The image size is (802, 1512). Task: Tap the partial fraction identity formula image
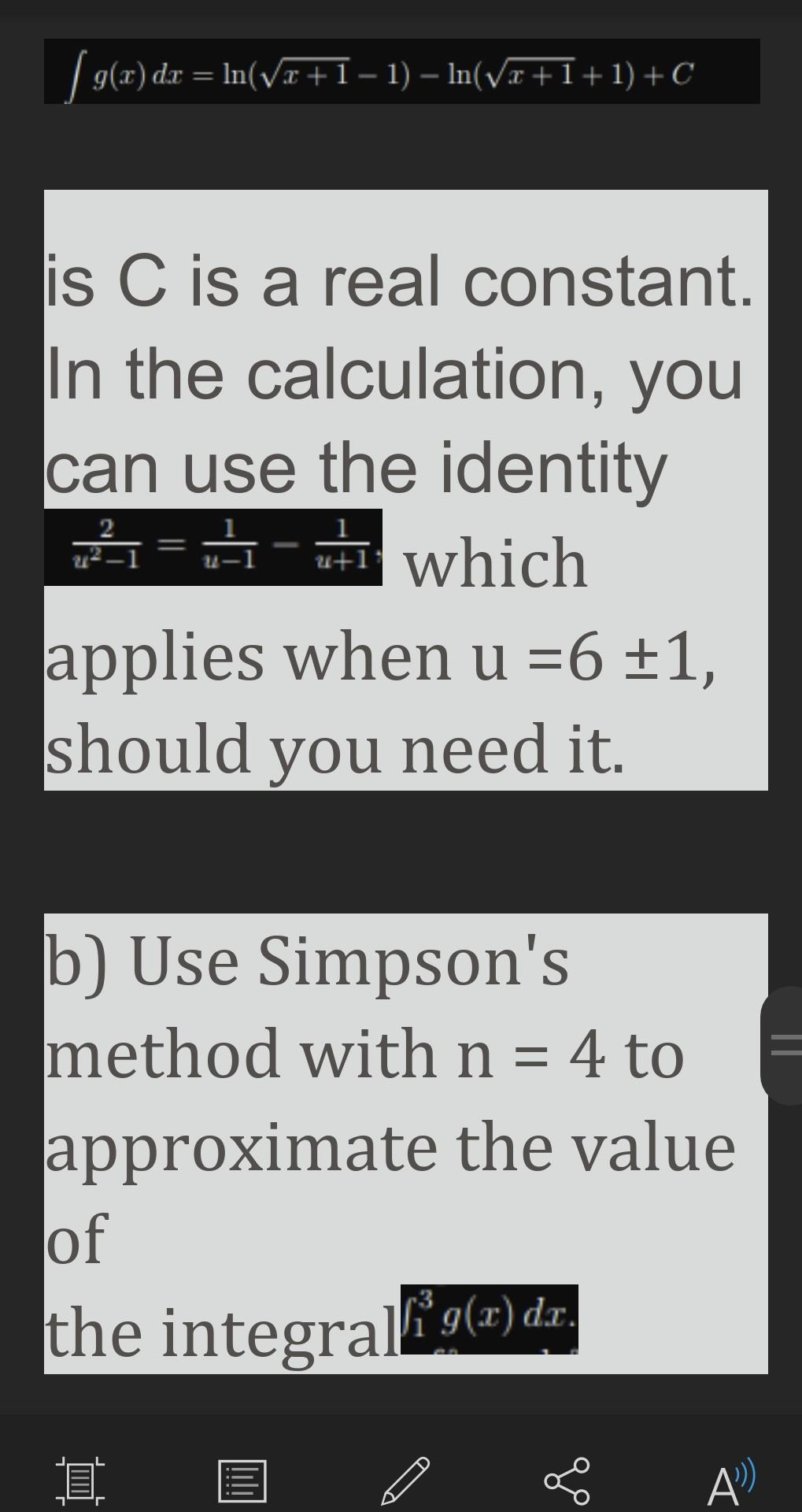coord(213,547)
